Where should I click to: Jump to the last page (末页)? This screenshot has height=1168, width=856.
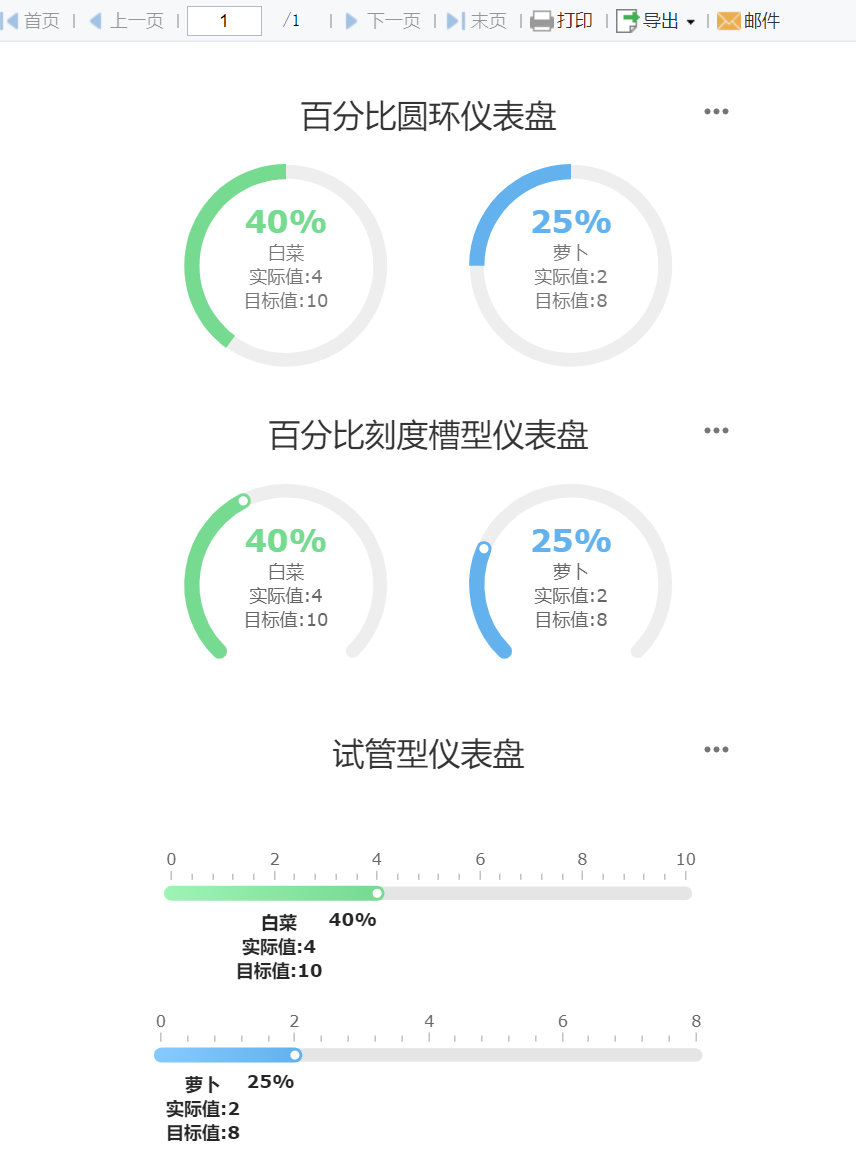click(476, 21)
